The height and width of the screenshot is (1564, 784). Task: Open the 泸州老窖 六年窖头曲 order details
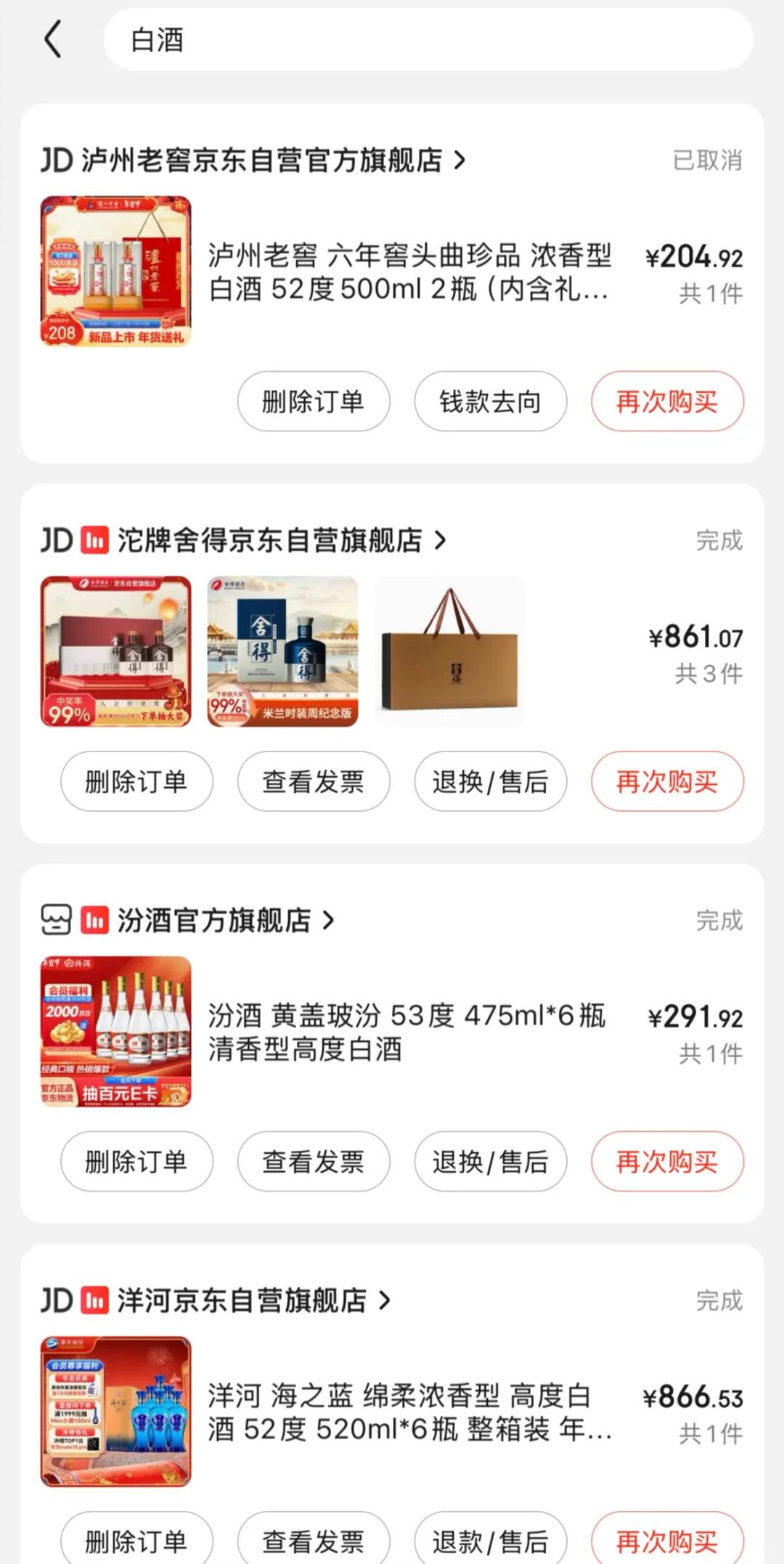click(x=410, y=272)
